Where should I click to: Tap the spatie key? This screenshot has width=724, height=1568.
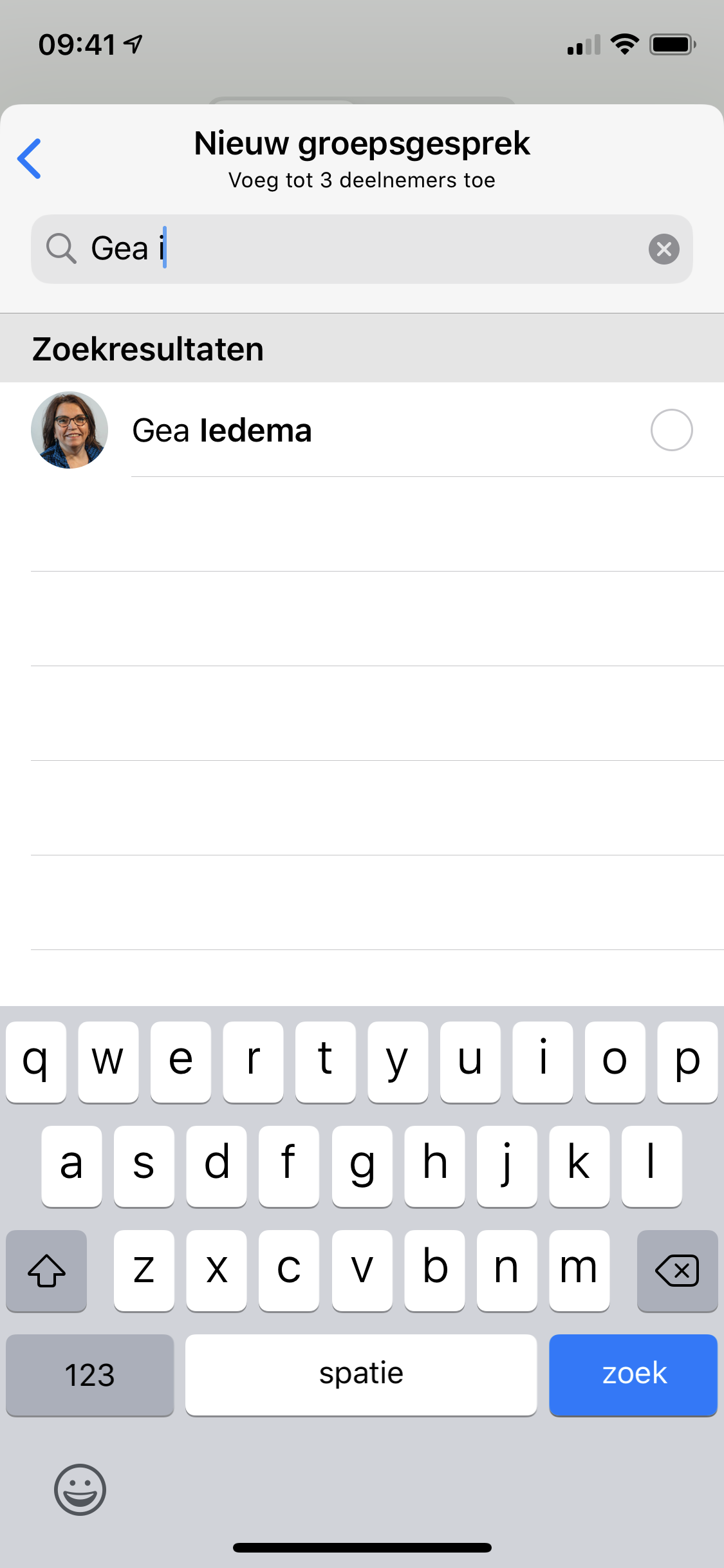[x=360, y=1374]
